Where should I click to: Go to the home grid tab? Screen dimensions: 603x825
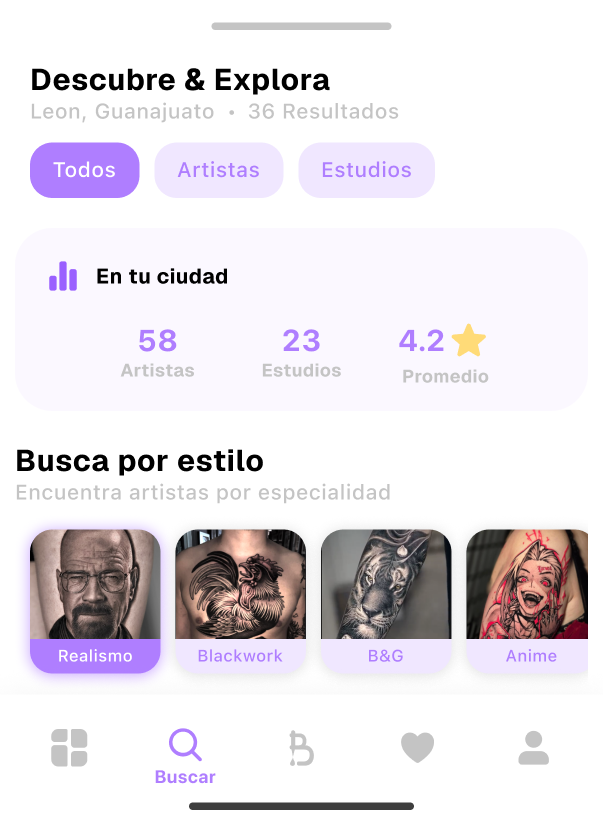coord(69,748)
